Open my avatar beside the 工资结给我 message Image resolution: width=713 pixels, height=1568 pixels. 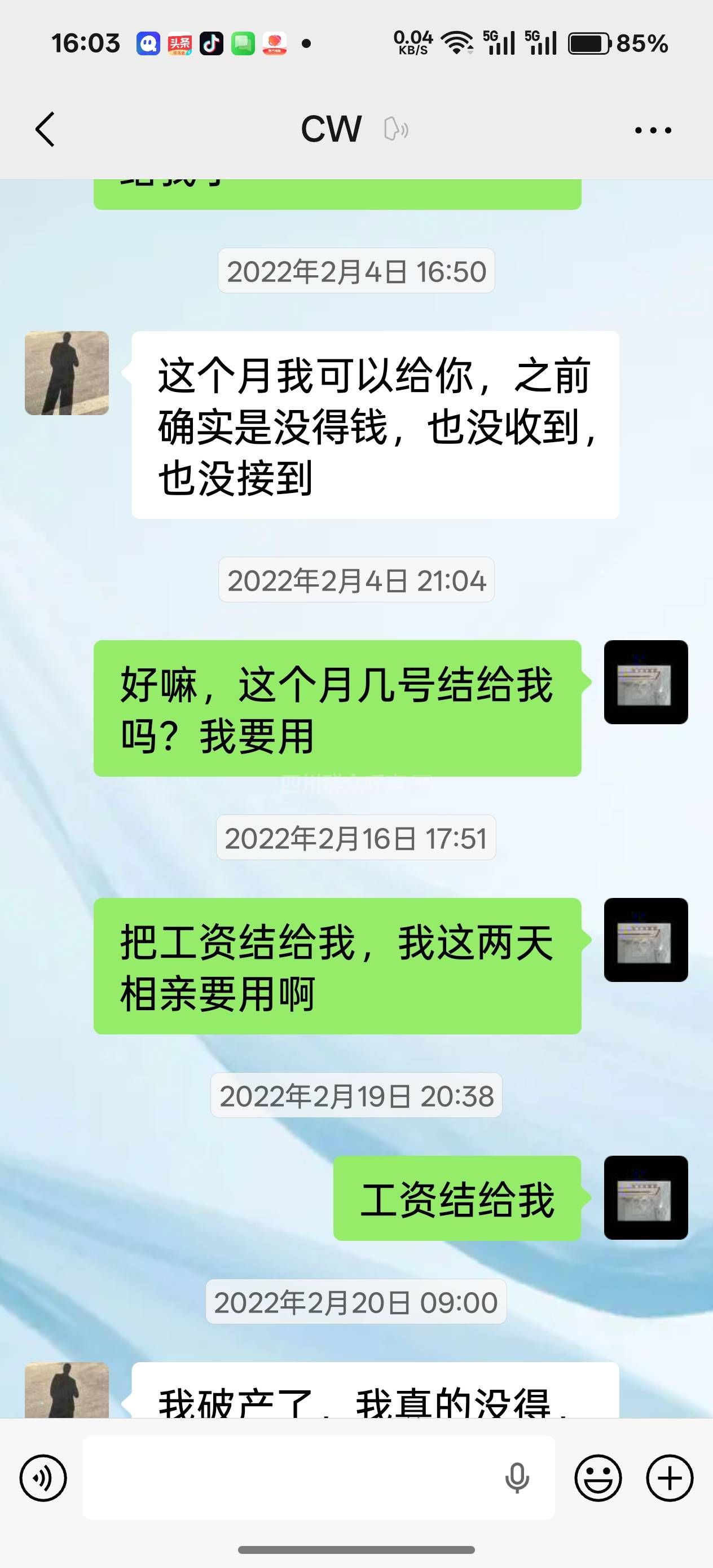[645, 1197]
